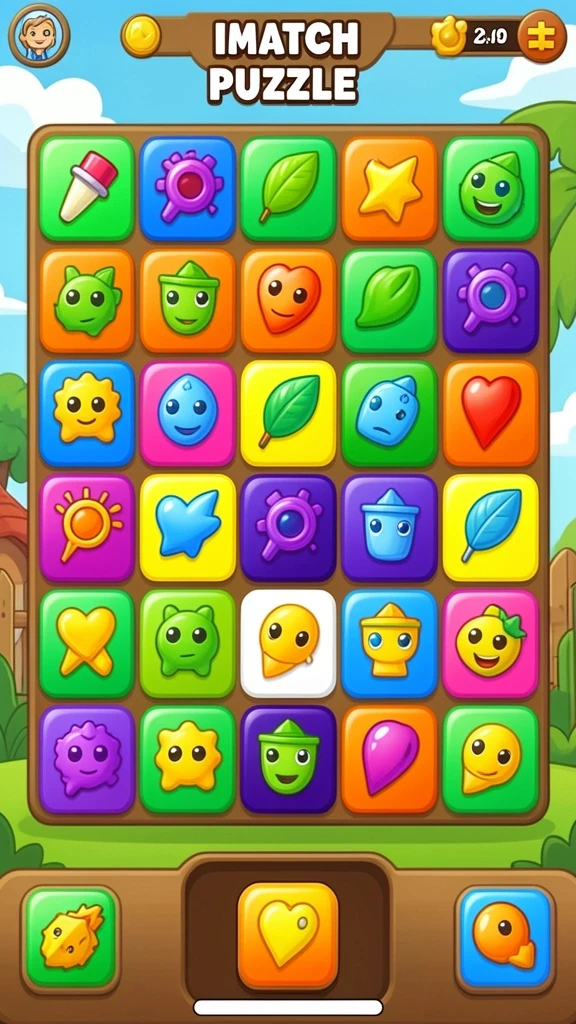Select the blue bird on yellow tile
Screen dimensions: 576x1024
(187, 527)
